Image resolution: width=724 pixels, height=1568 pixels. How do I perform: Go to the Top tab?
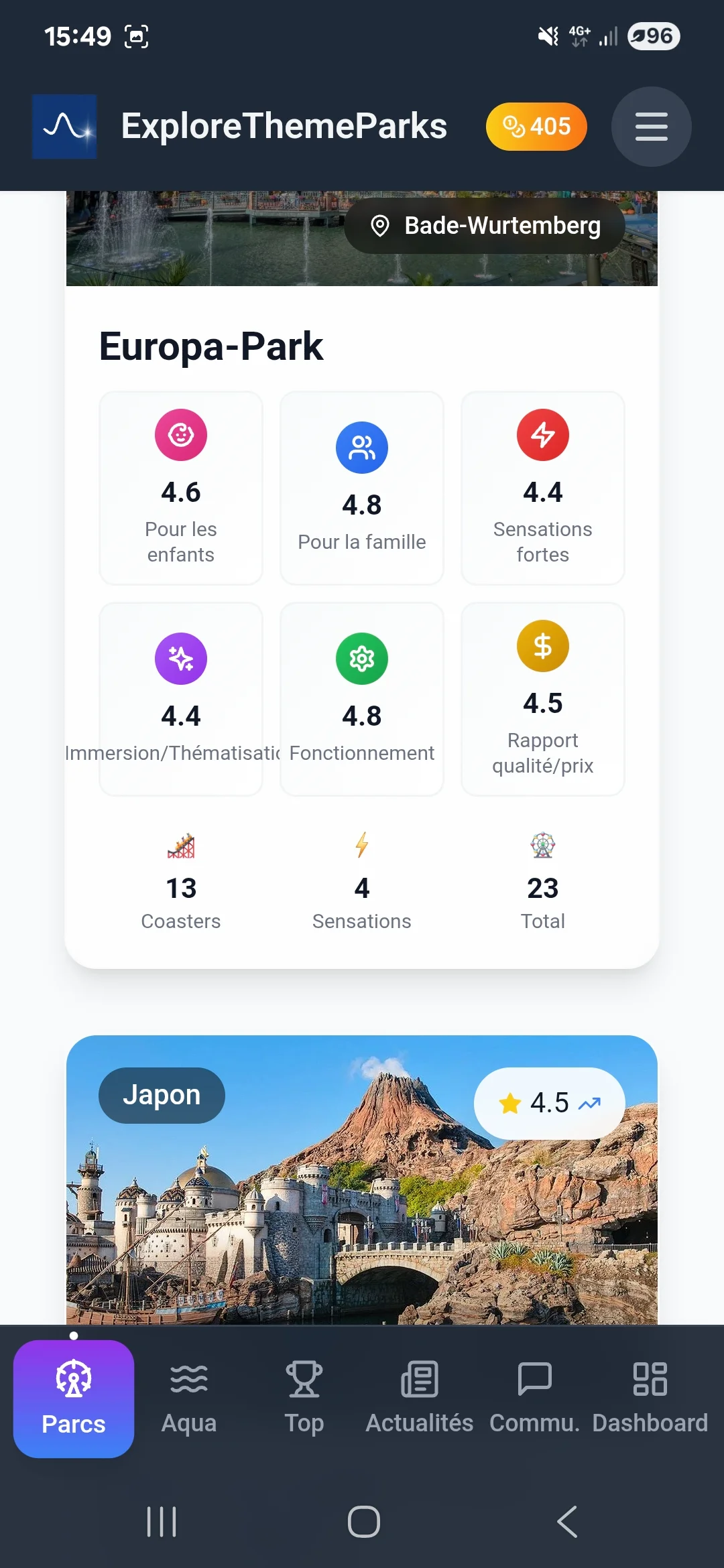click(304, 1399)
